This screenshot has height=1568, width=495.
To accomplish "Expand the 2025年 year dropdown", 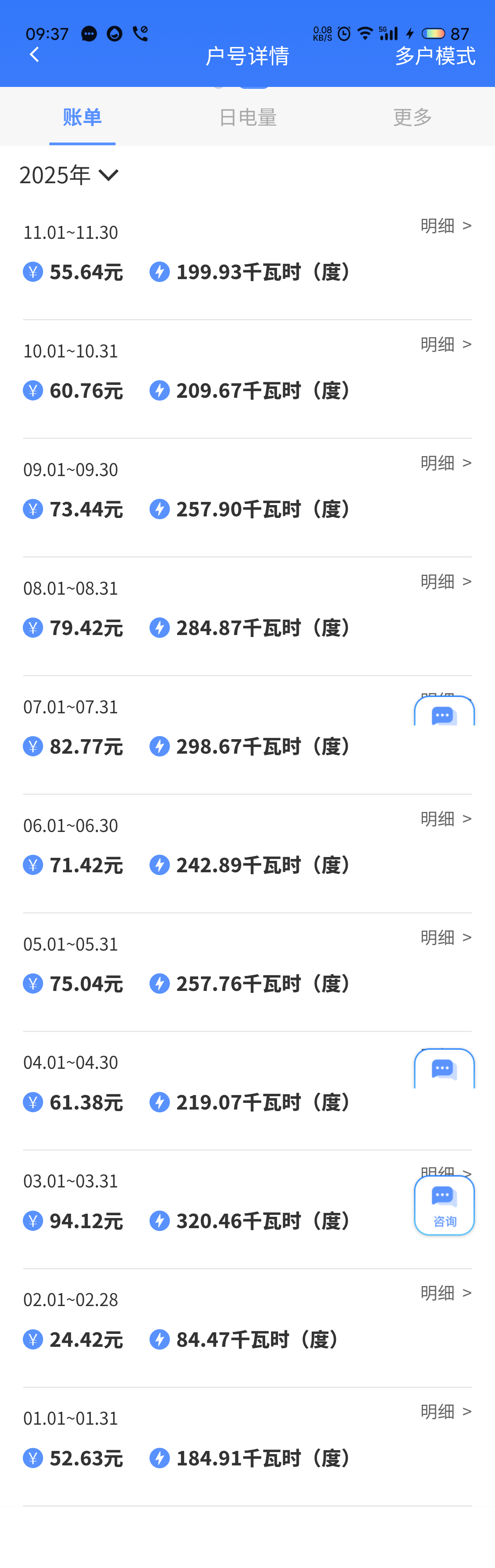I will click(x=69, y=175).
